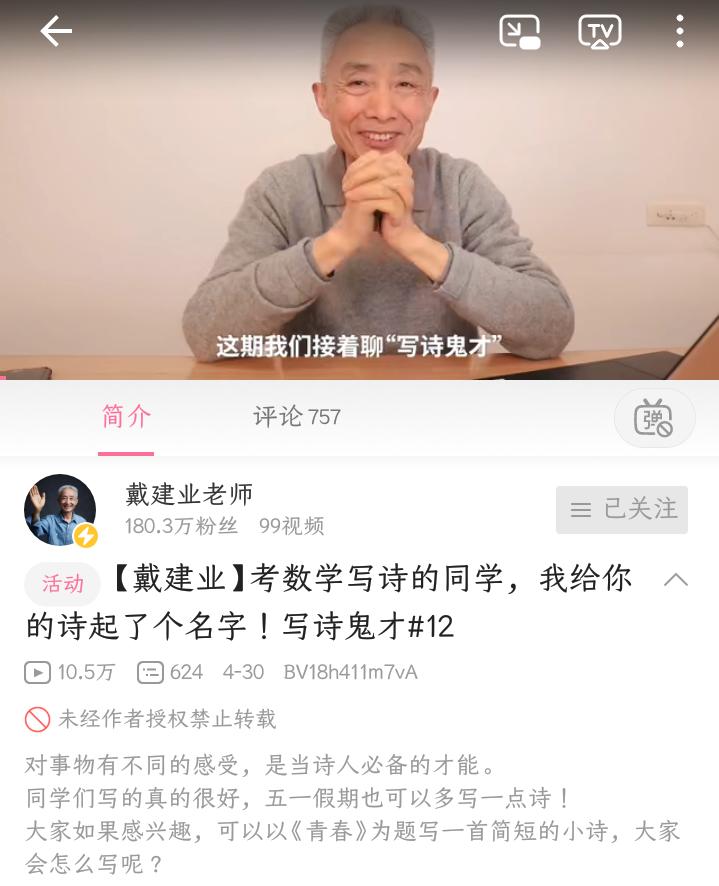The image size is (719, 886).
Task: Cast the video to TV
Action: tap(599, 32)
